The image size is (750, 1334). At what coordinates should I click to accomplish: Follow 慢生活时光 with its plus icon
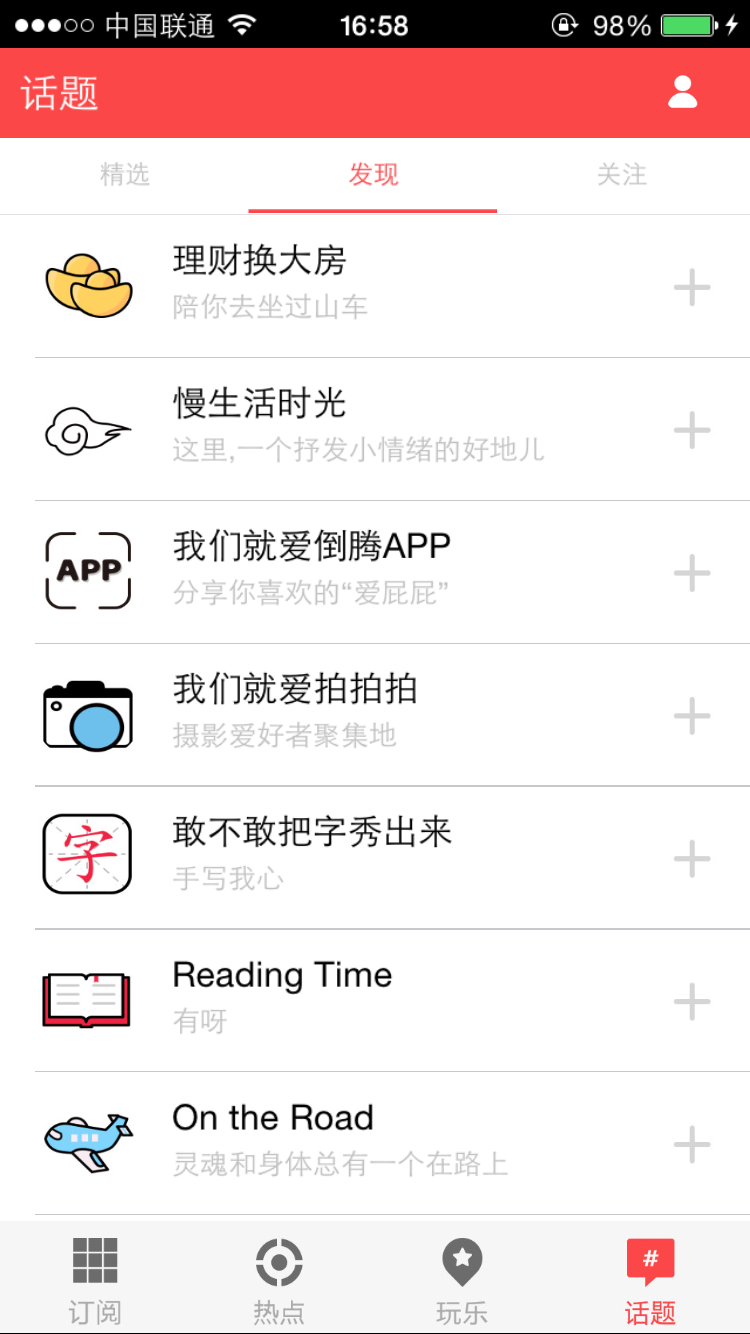(x=691, y=430)
